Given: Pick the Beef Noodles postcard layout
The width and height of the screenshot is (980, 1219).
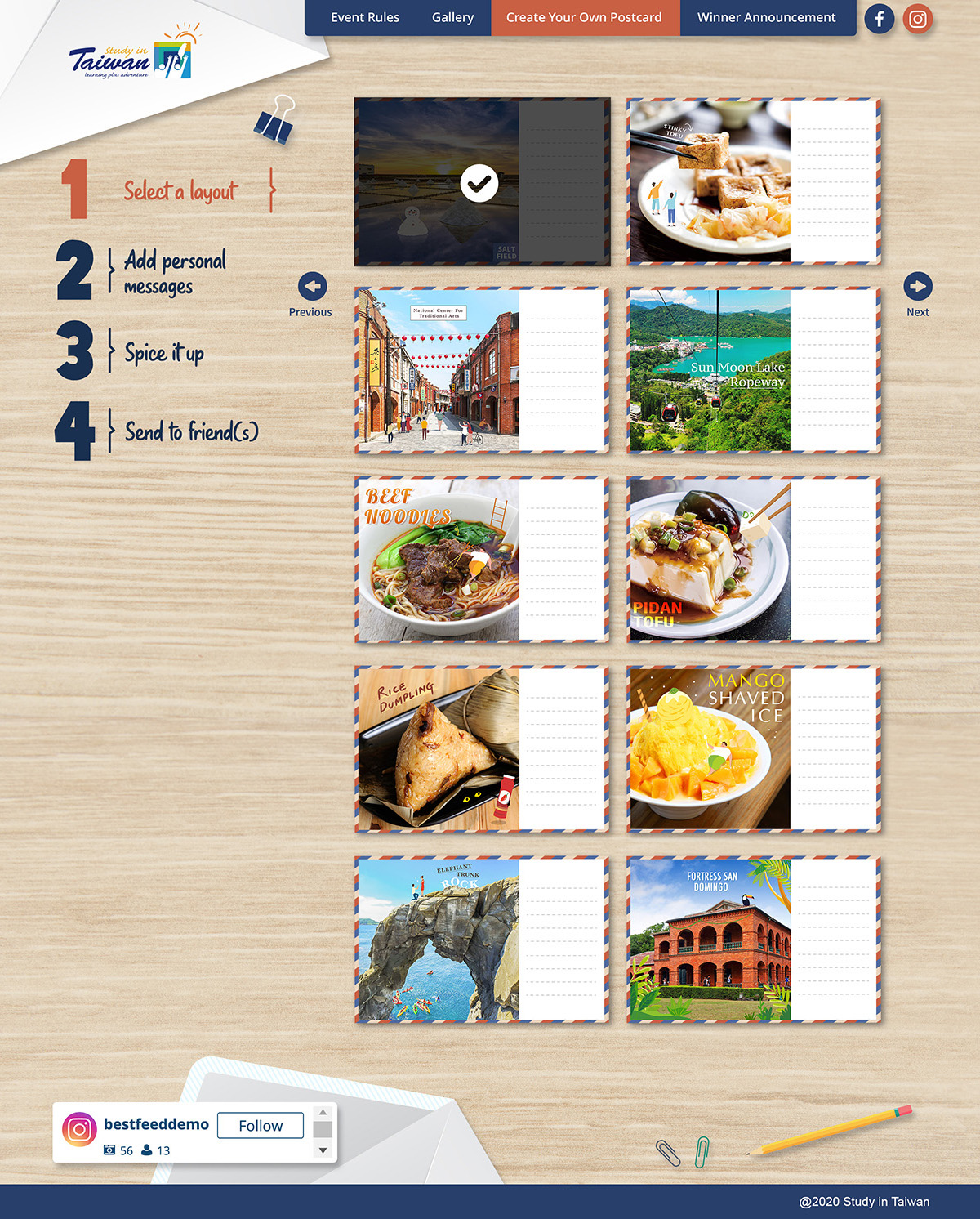Looking at the screenshot, I should (x=481, y=560).
